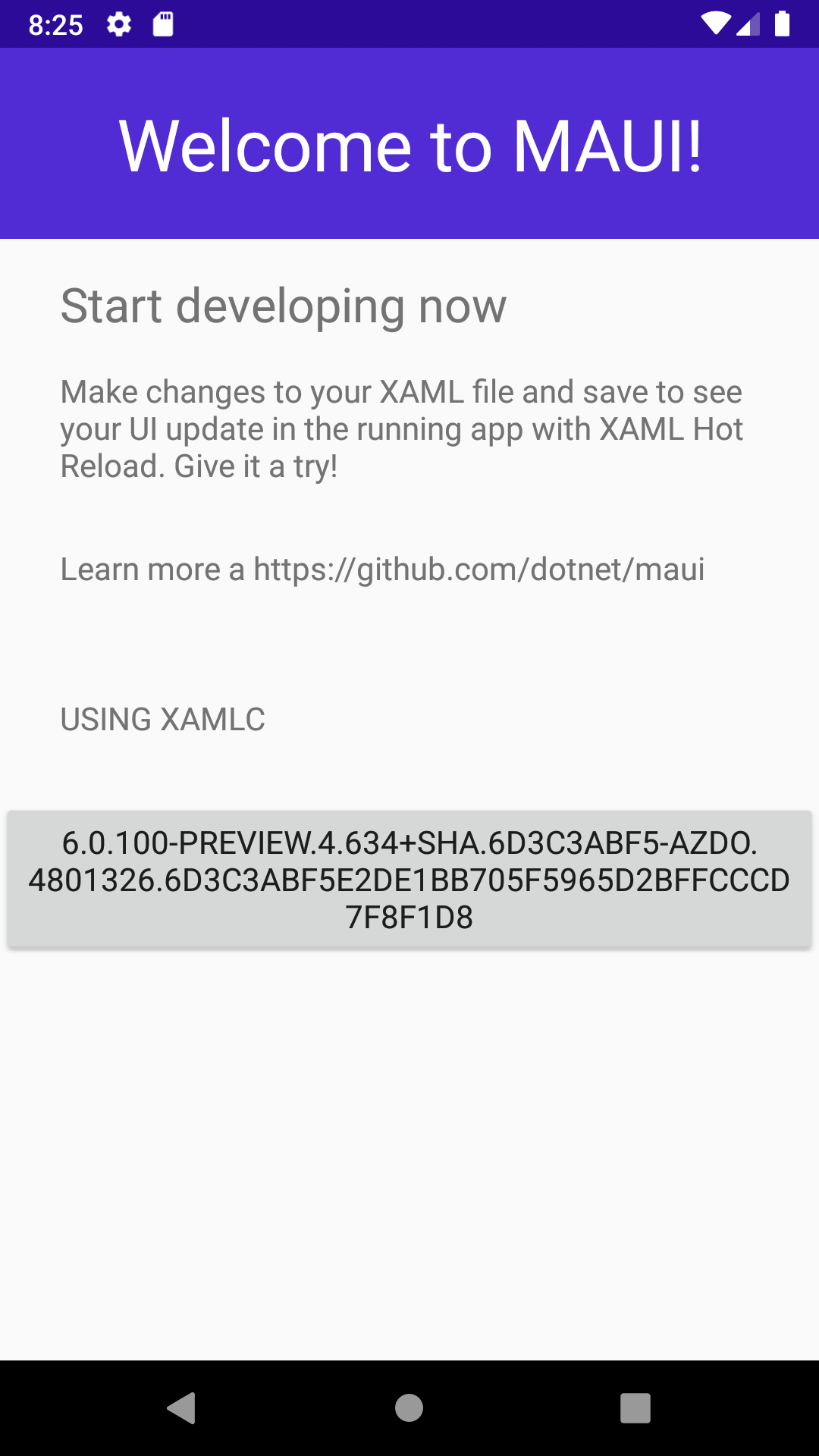This screenshot has width=819, height=1456.
Task: Tap the 6.0.100-PREVIEW version label
Action: [x=409, y=879]
